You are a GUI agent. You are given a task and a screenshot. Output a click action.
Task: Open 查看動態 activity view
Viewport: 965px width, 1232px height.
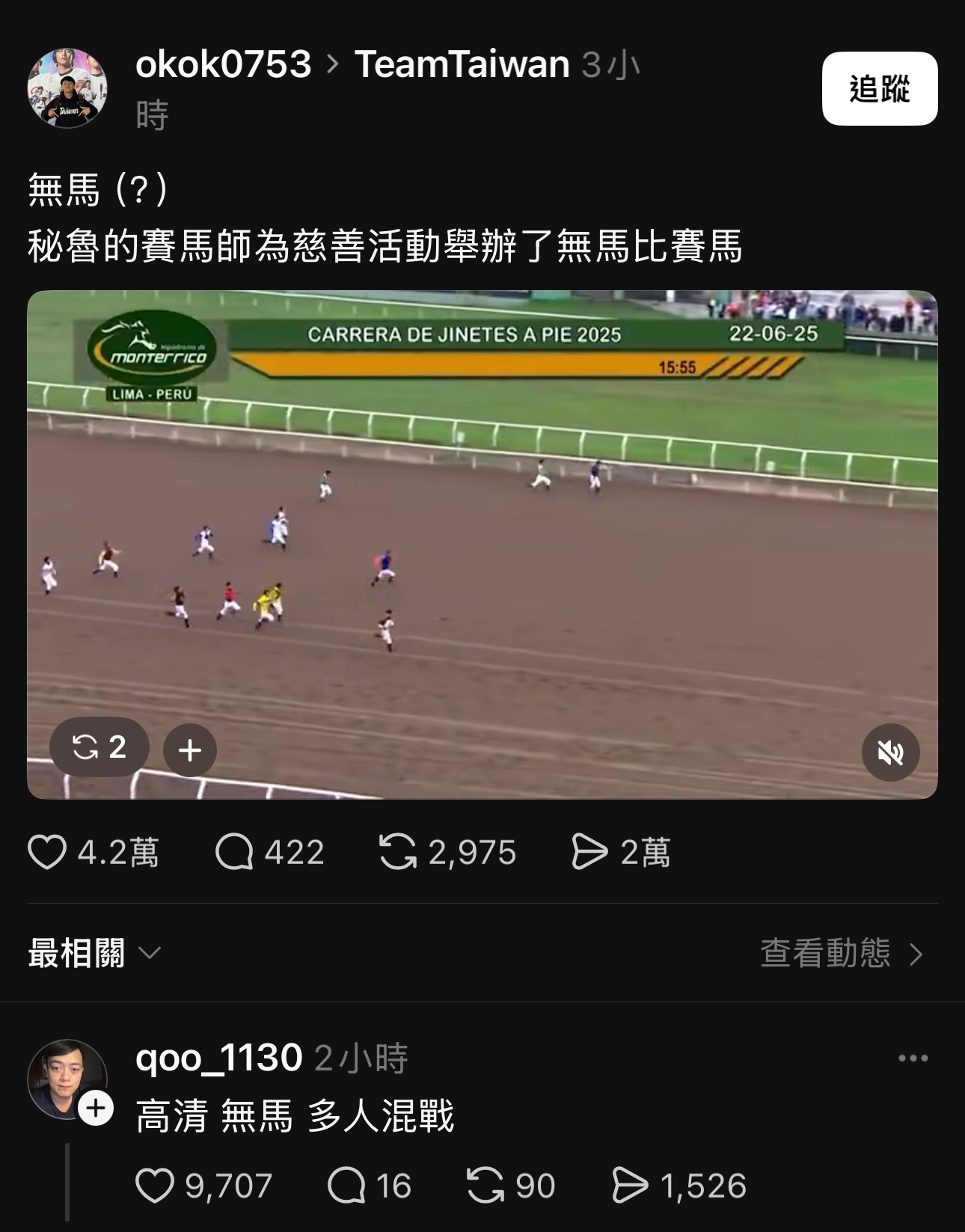841,953
